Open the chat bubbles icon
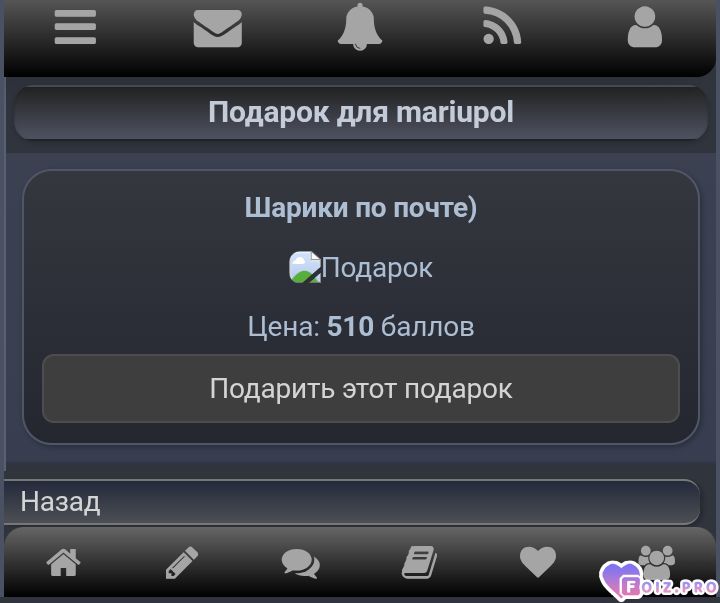Image resolution: width=720 pixels, height=603 pixels. pyautogui.click(x=300, y=563)
